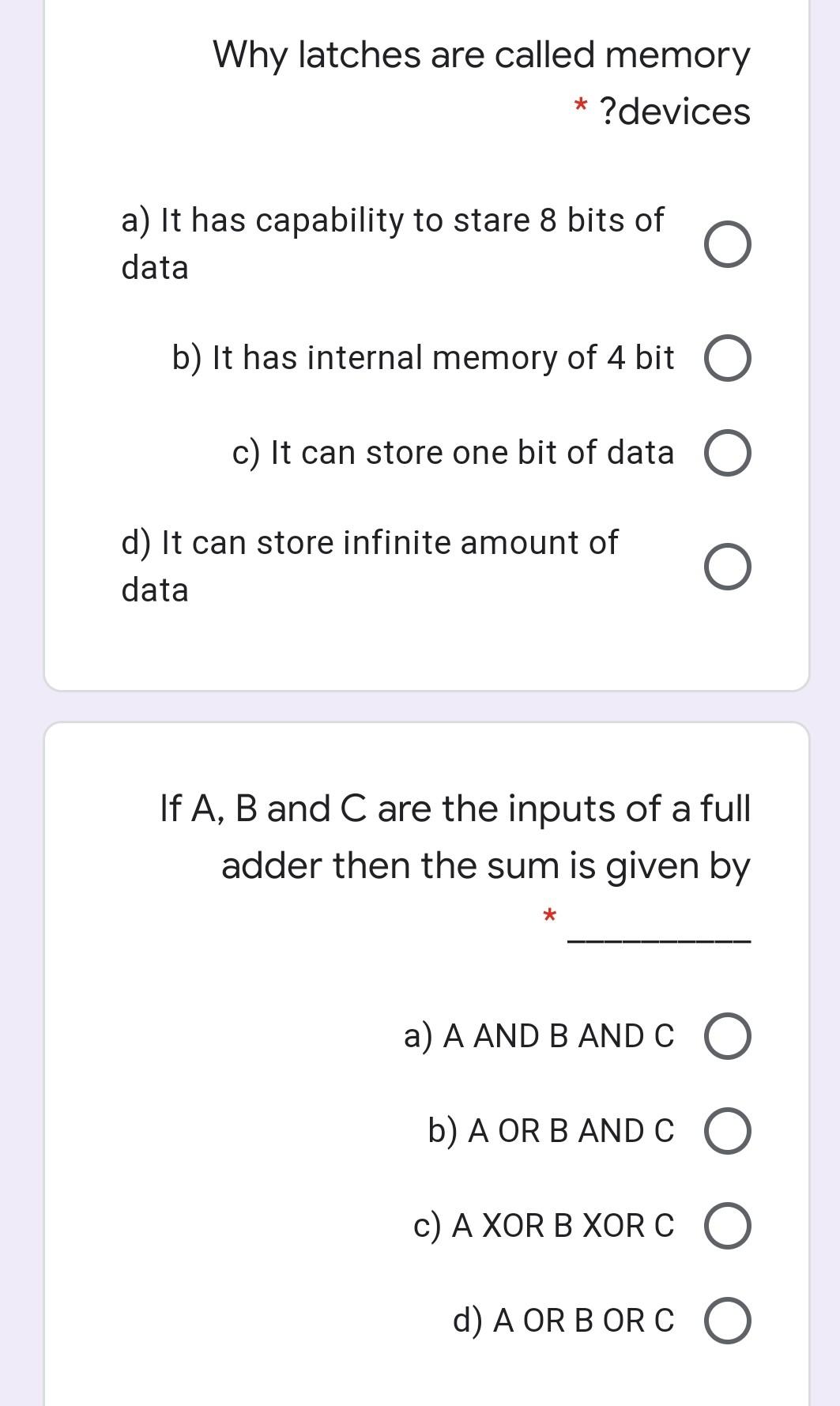Tick the 'A OR B OR C' radio button
840x1406 pixels.
coord(727,1321)
